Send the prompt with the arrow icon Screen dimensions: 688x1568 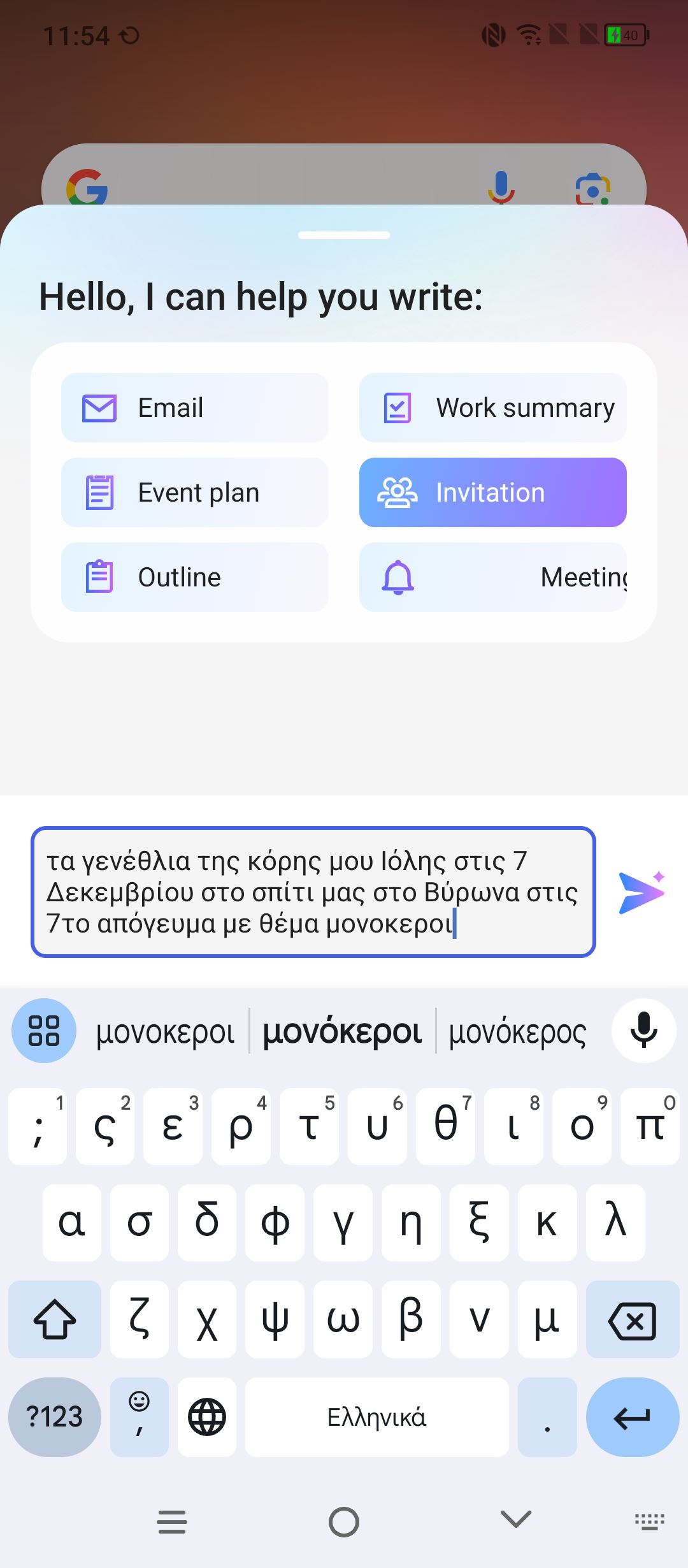pyautogui.click(x=641, y=892)
